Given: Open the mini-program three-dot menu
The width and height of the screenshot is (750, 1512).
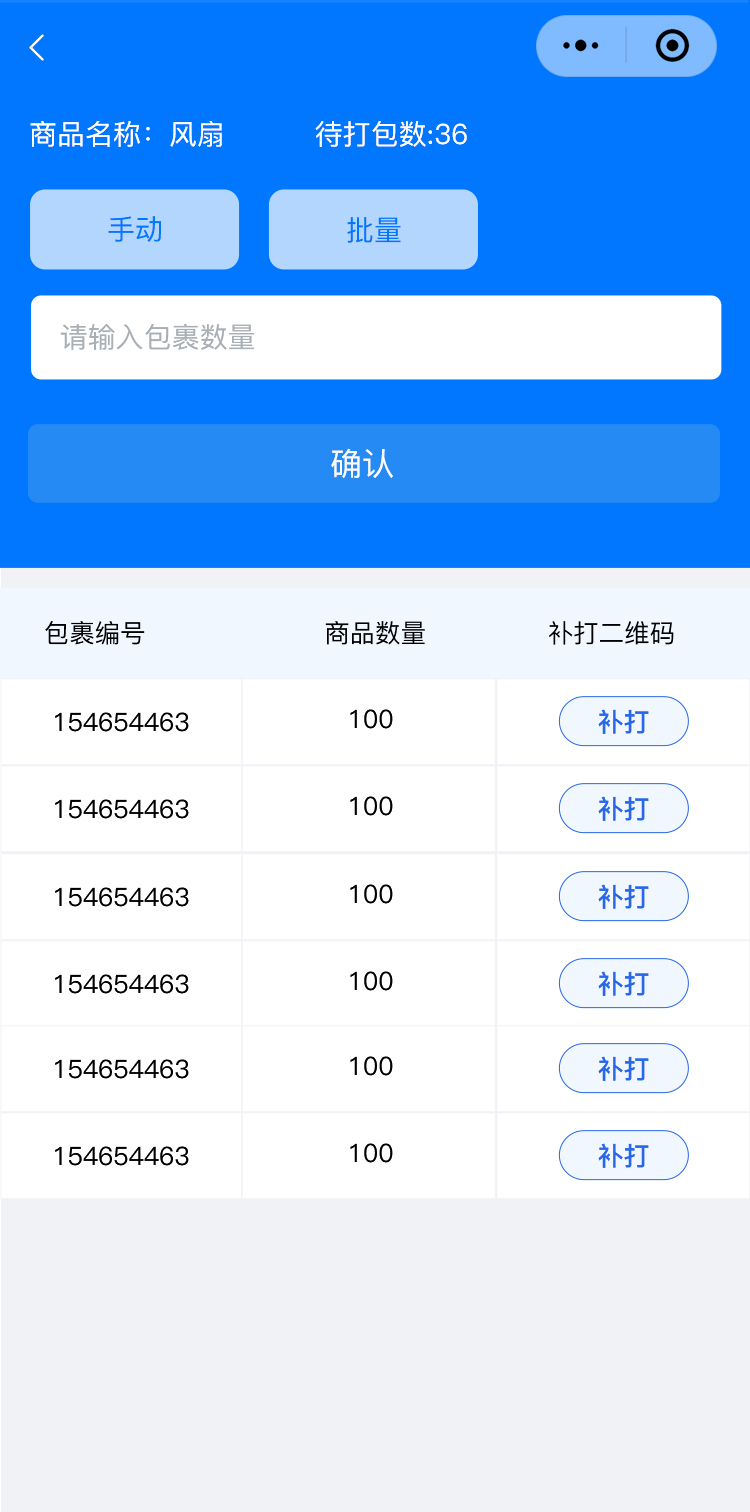Looking at the screenshot, I should pos(581,46).
